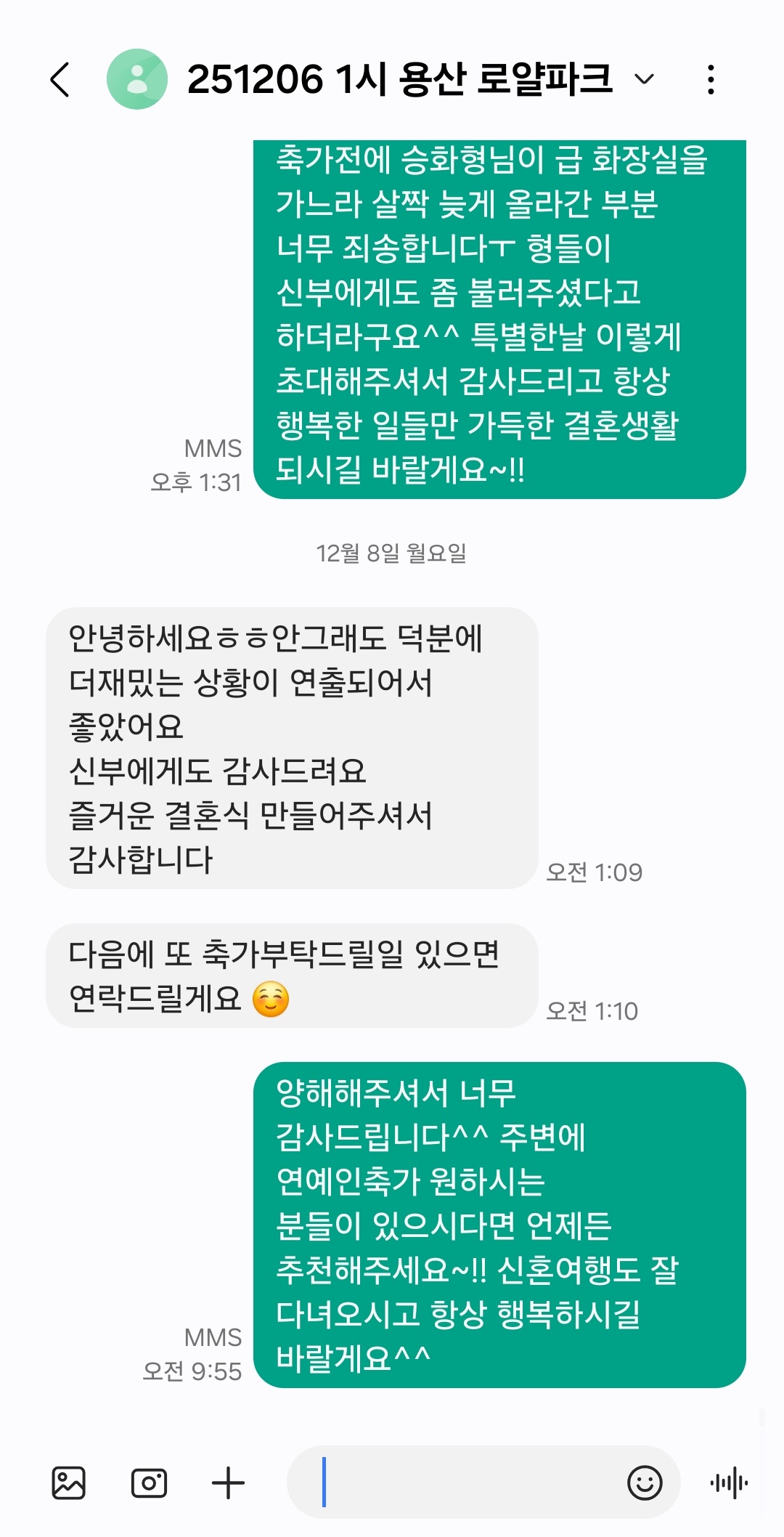Image resolution: width=784 pixels, height=1537 pixels.
Task: Open the gallery image picker
Action: (x=69, y=1483)
